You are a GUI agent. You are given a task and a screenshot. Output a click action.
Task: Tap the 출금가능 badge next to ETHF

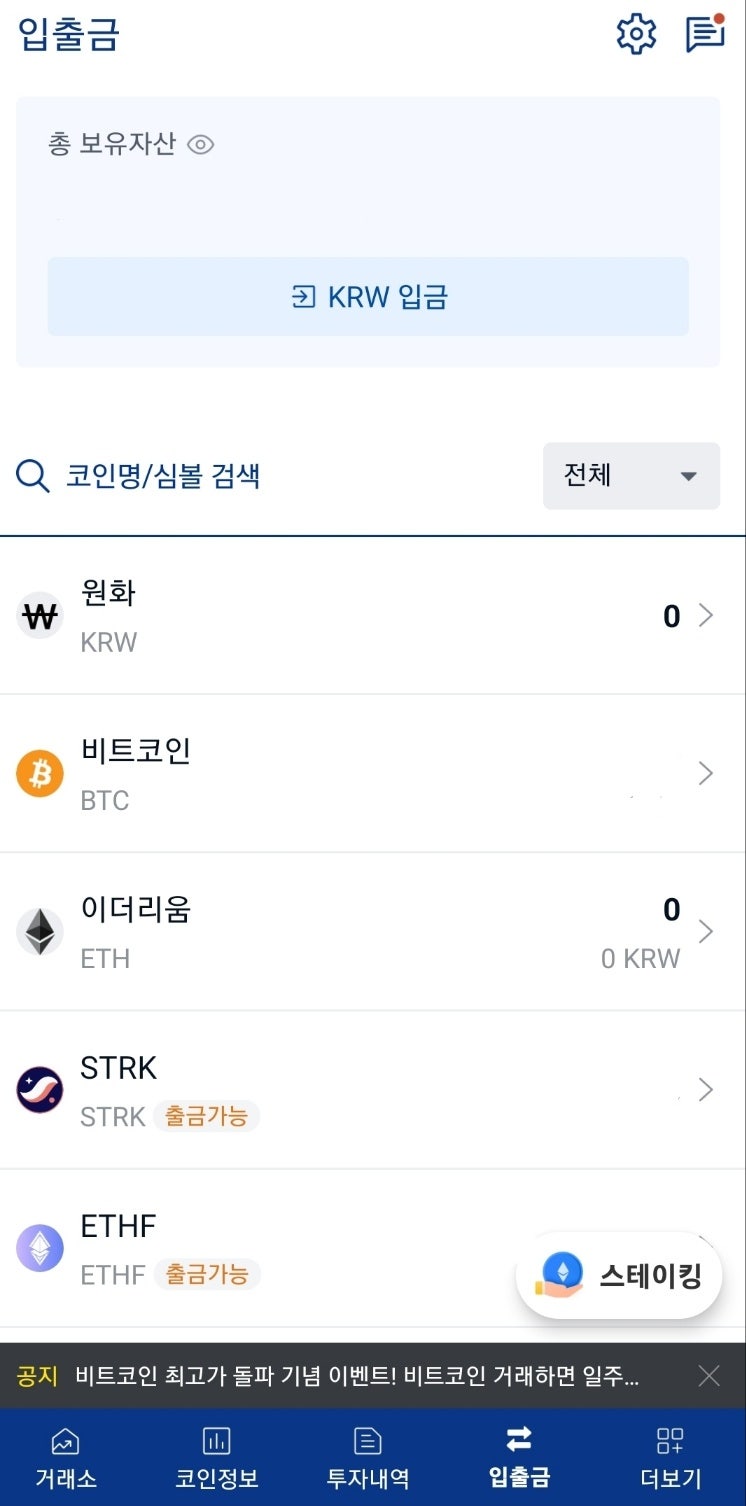point(206,1275)
